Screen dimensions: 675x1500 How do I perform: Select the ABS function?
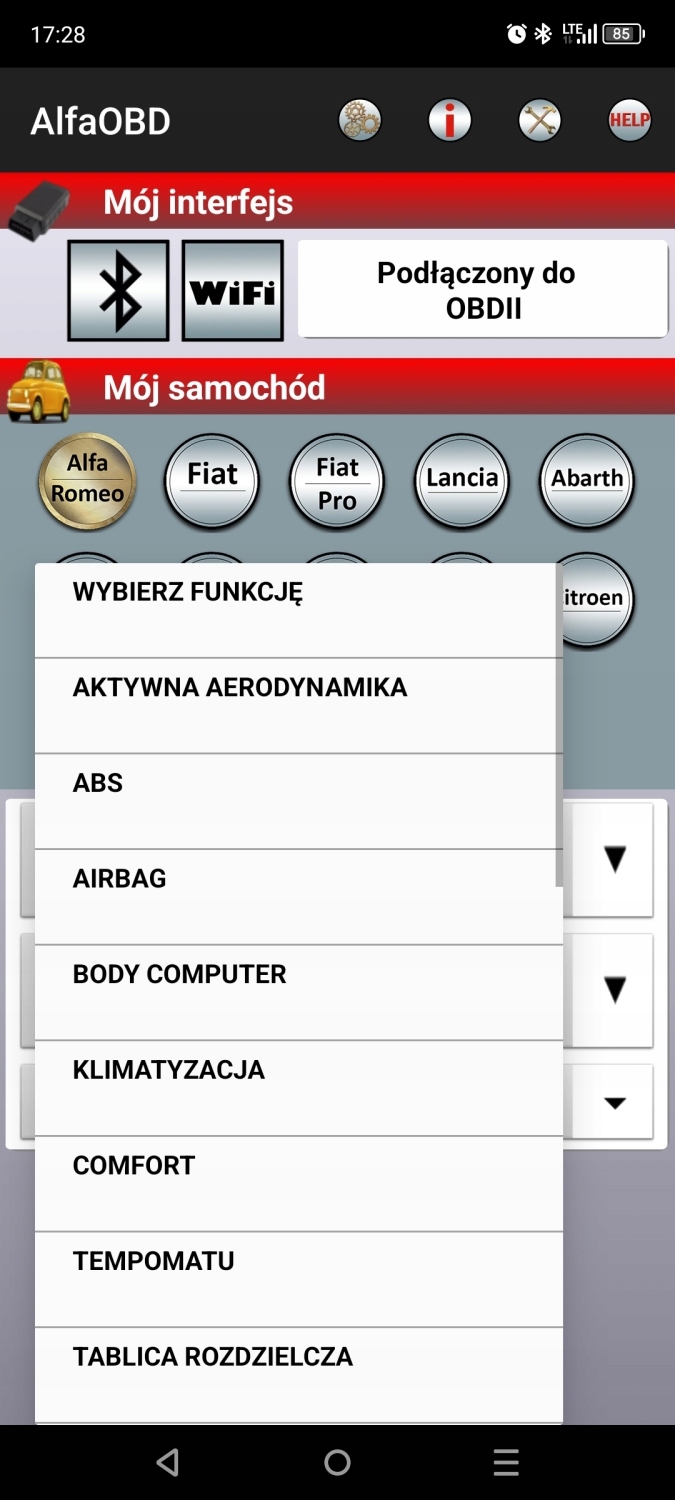[298, 801]
